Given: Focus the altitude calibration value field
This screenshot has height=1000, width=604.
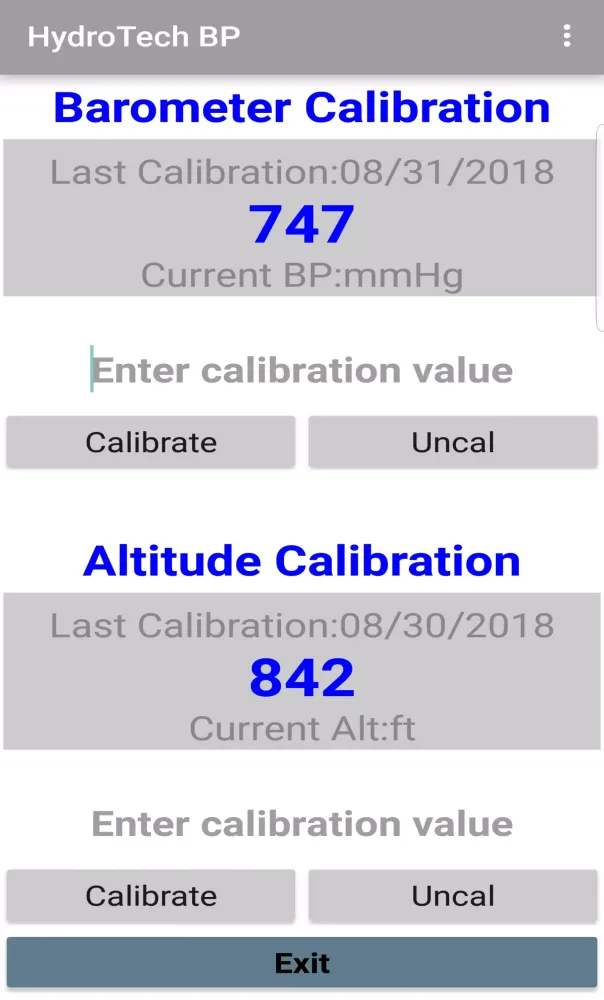Looking at the screenshot, I should (x=302, y=824).
